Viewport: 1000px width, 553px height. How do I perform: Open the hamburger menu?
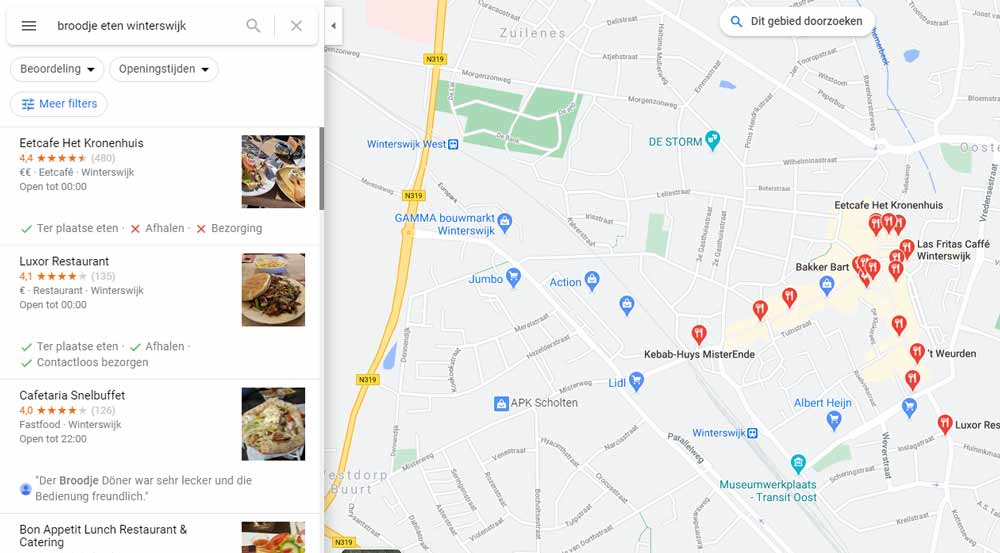[29, 26]
